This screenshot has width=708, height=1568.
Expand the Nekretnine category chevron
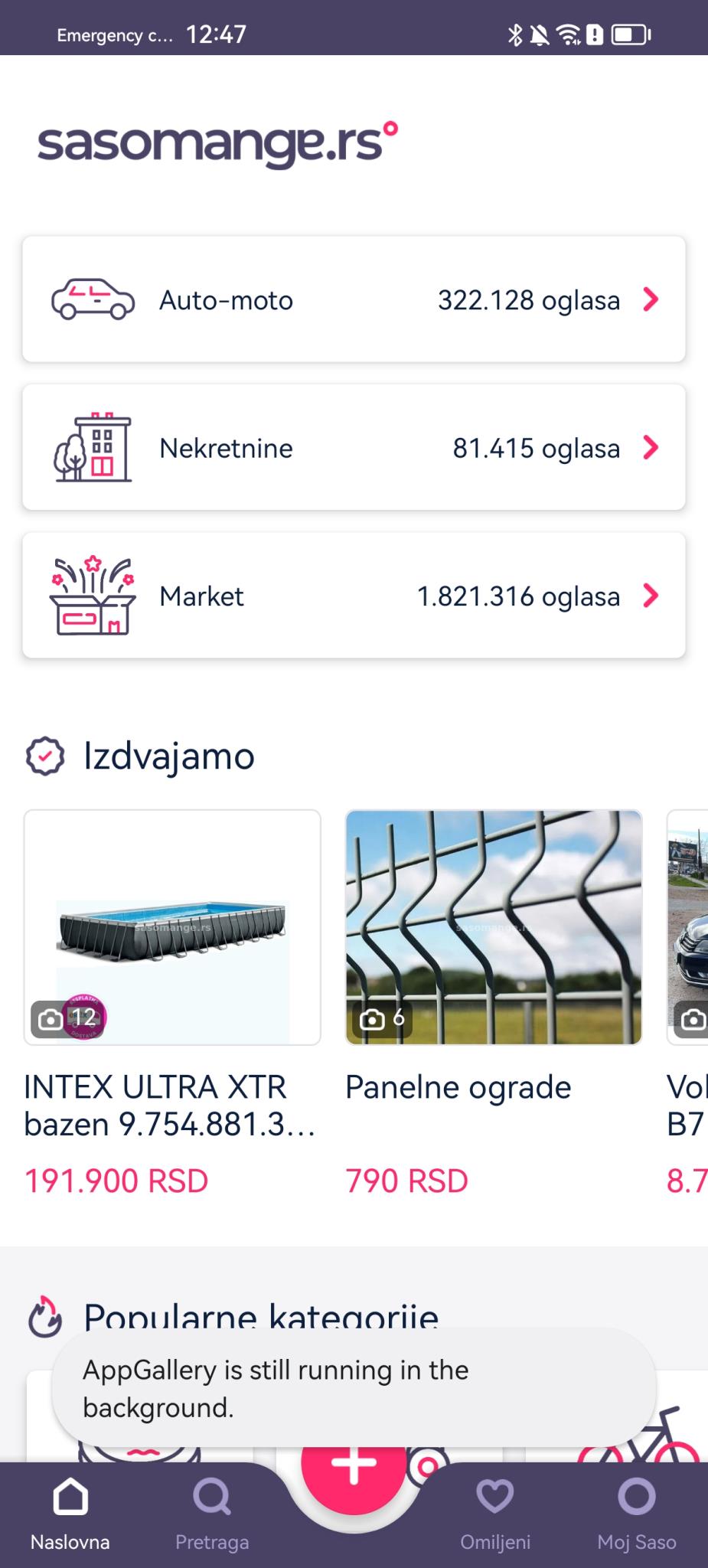(651, 447)
